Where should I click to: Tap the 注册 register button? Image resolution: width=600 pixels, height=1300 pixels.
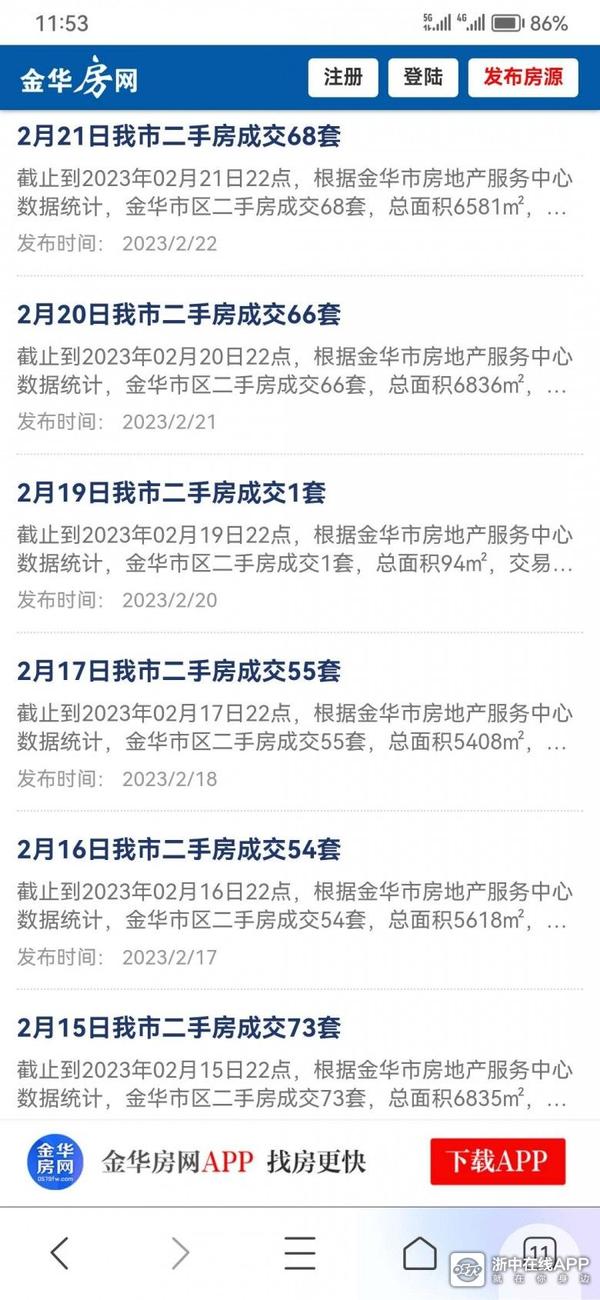point(343,78)
